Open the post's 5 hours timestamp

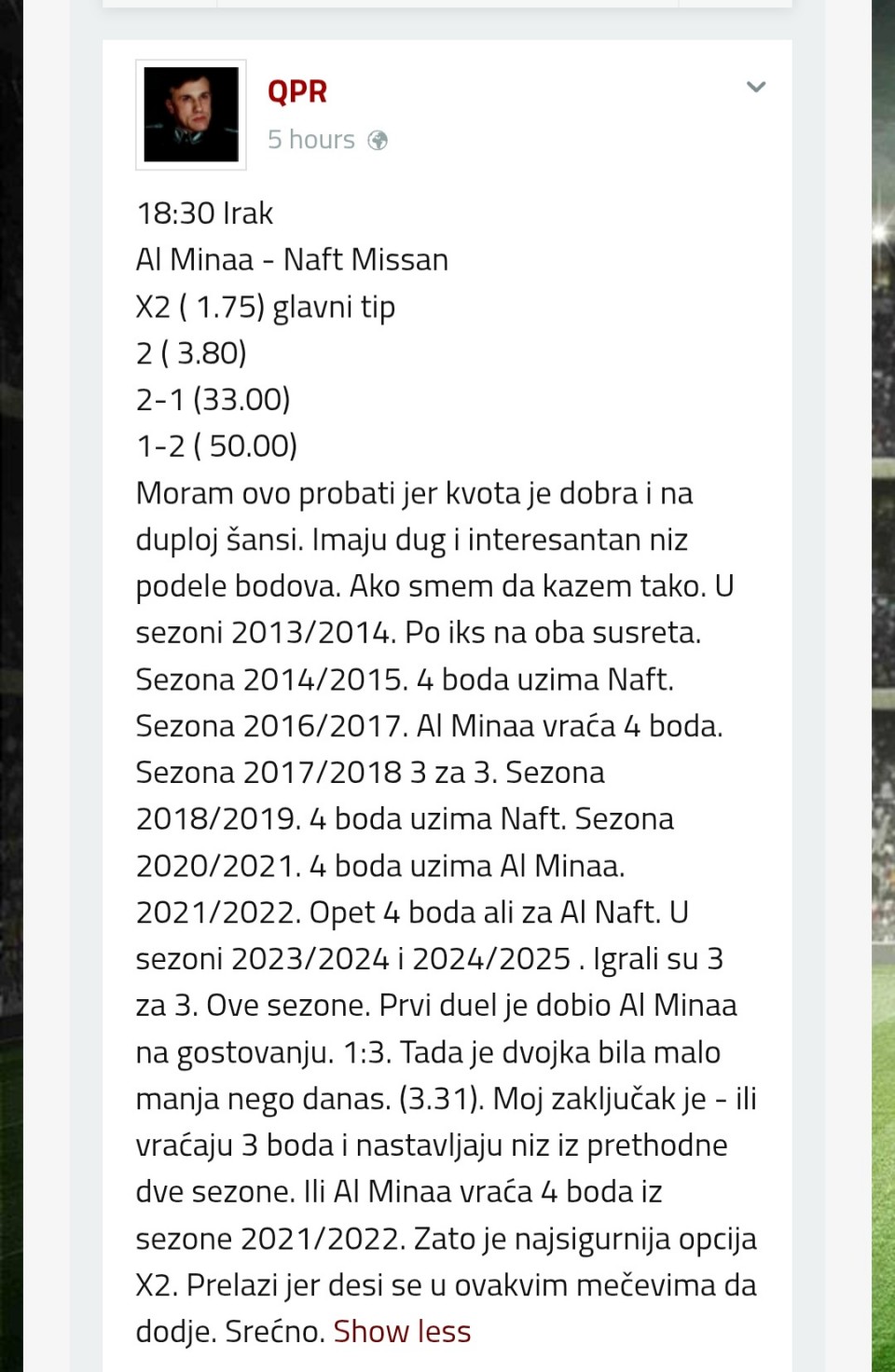click(310, 140)
